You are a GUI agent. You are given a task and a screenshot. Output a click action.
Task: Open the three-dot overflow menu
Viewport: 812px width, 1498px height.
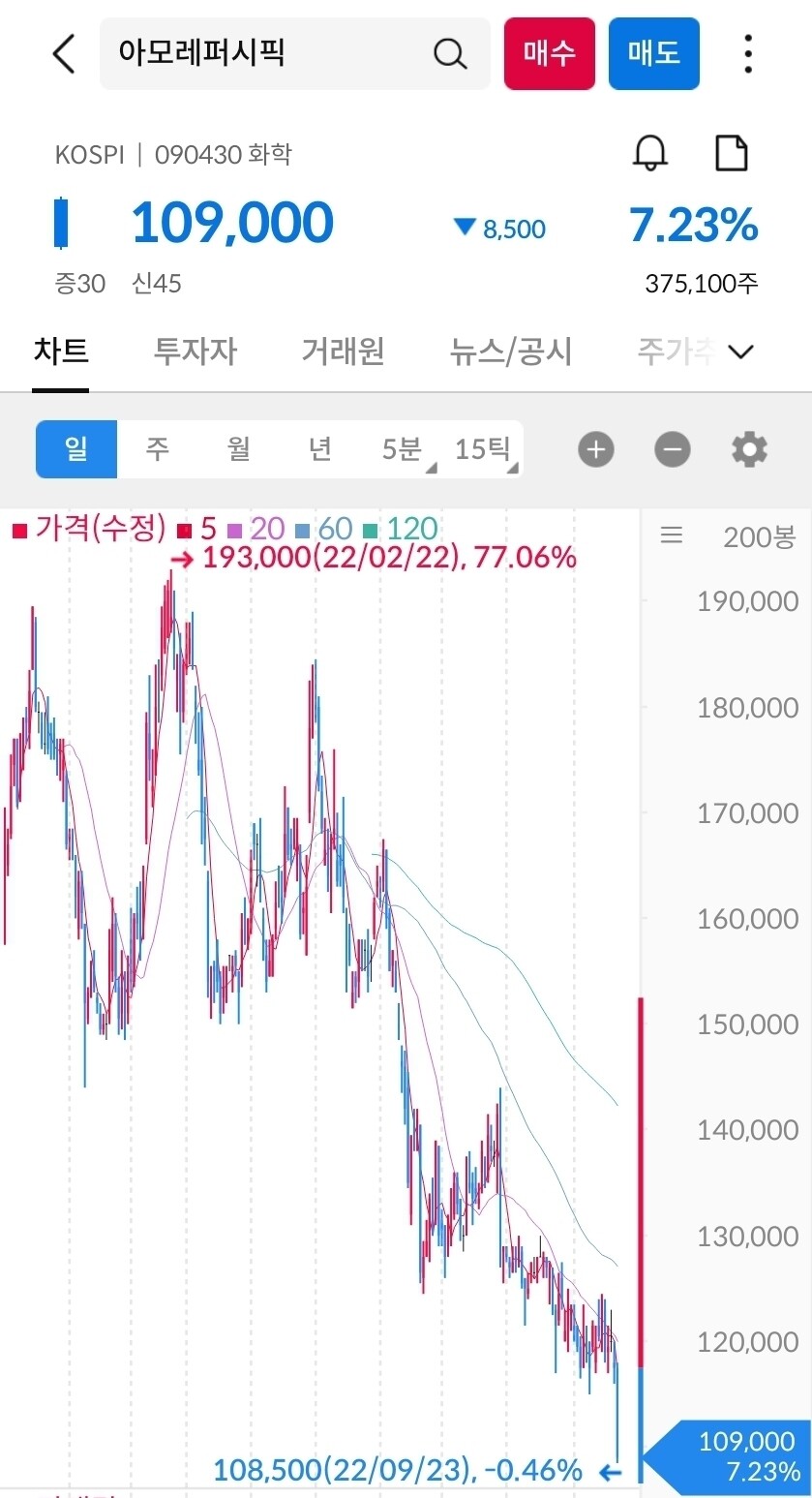coord(747,54)
